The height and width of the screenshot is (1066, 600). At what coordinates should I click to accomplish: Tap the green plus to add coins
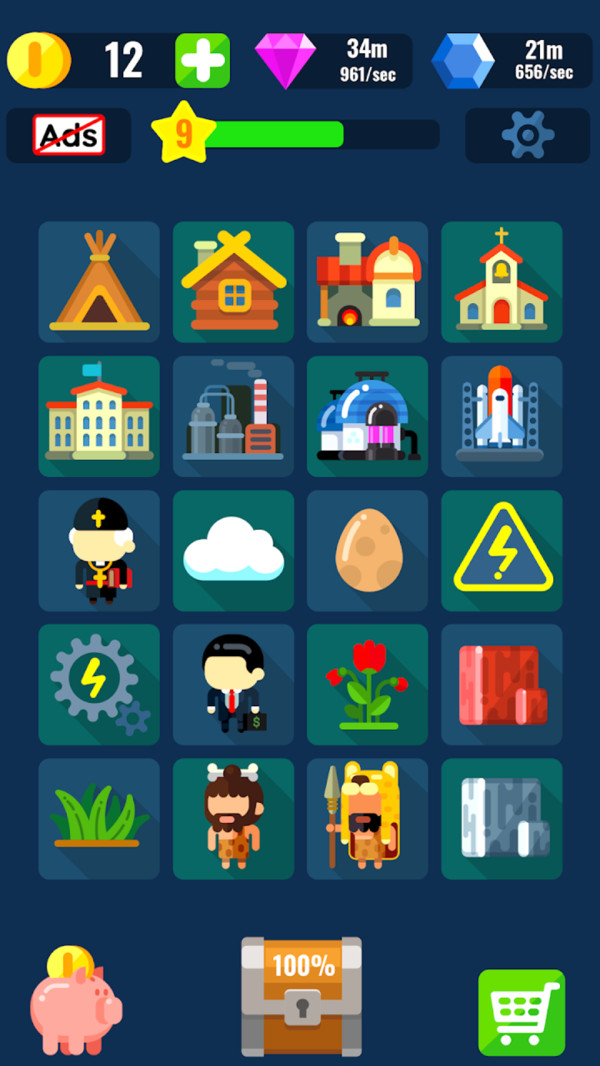pyautogui.click(x=202, y=60)
